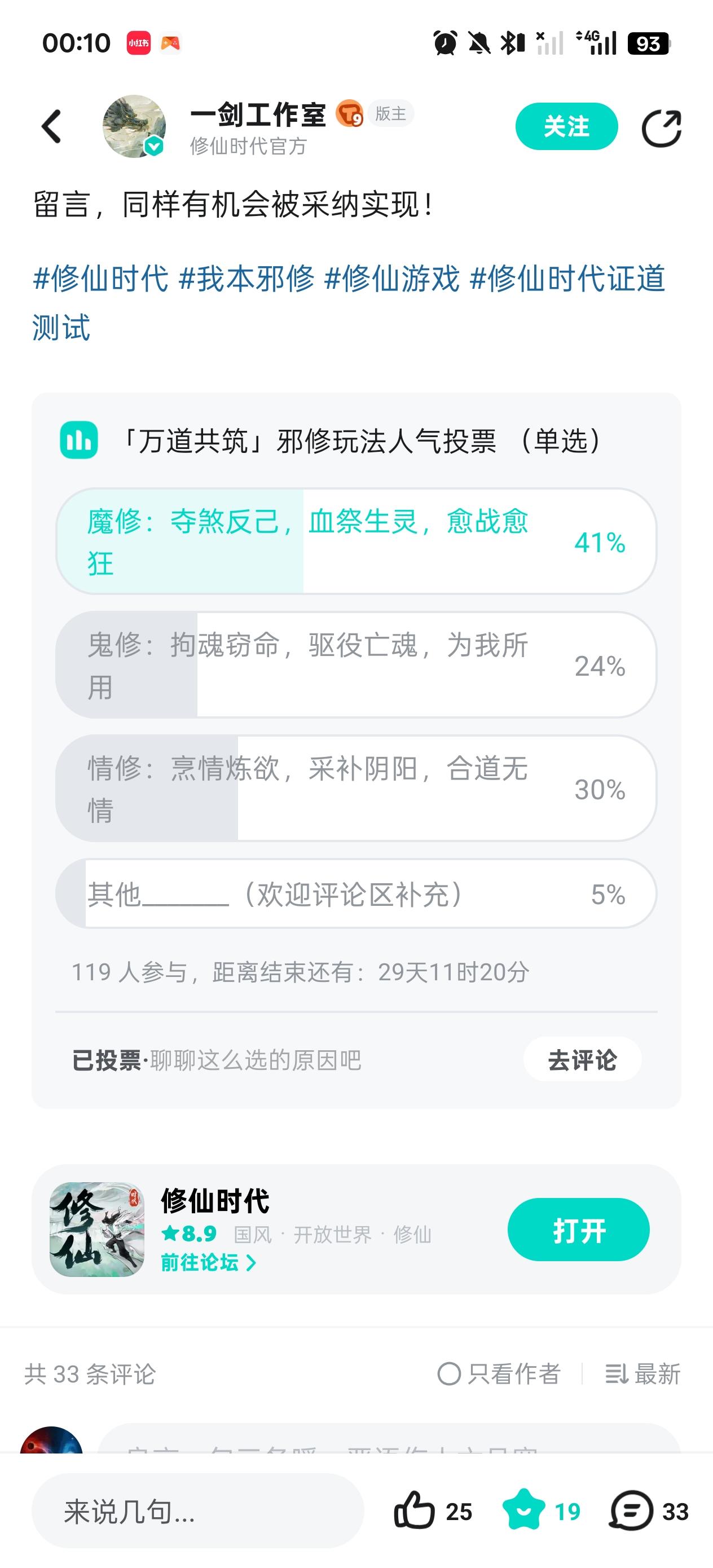Viewport: 713px width, 1568px height.
Task: Tap the T9 level badge beside username
Action: (351, 114)
